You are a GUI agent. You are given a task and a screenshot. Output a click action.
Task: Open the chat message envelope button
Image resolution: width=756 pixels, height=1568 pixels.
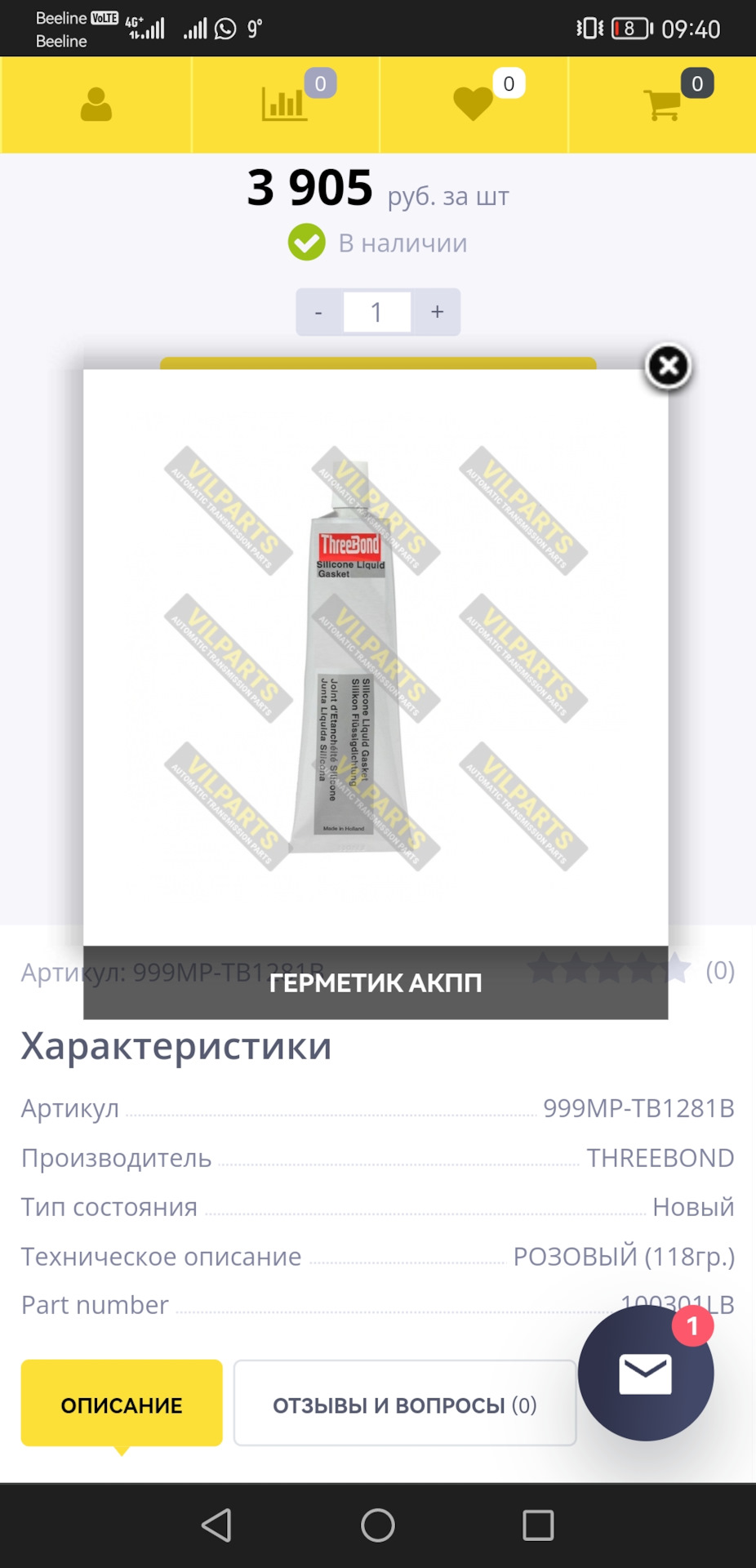(x=646, y=1374)
